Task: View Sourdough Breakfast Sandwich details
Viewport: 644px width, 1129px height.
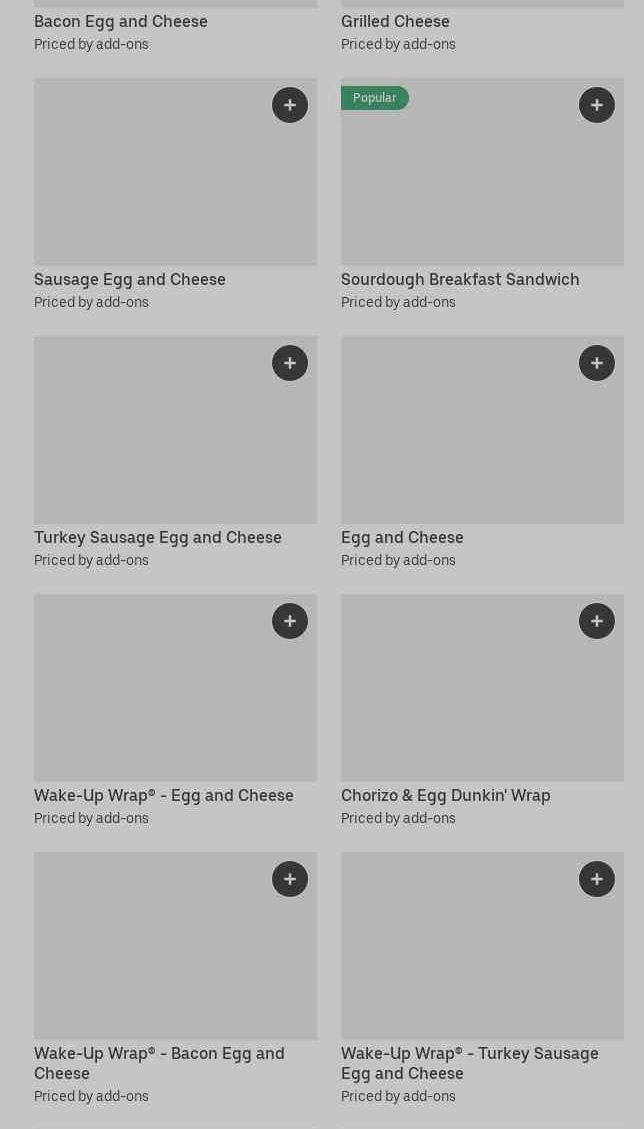Action: [x=460, y=279]
